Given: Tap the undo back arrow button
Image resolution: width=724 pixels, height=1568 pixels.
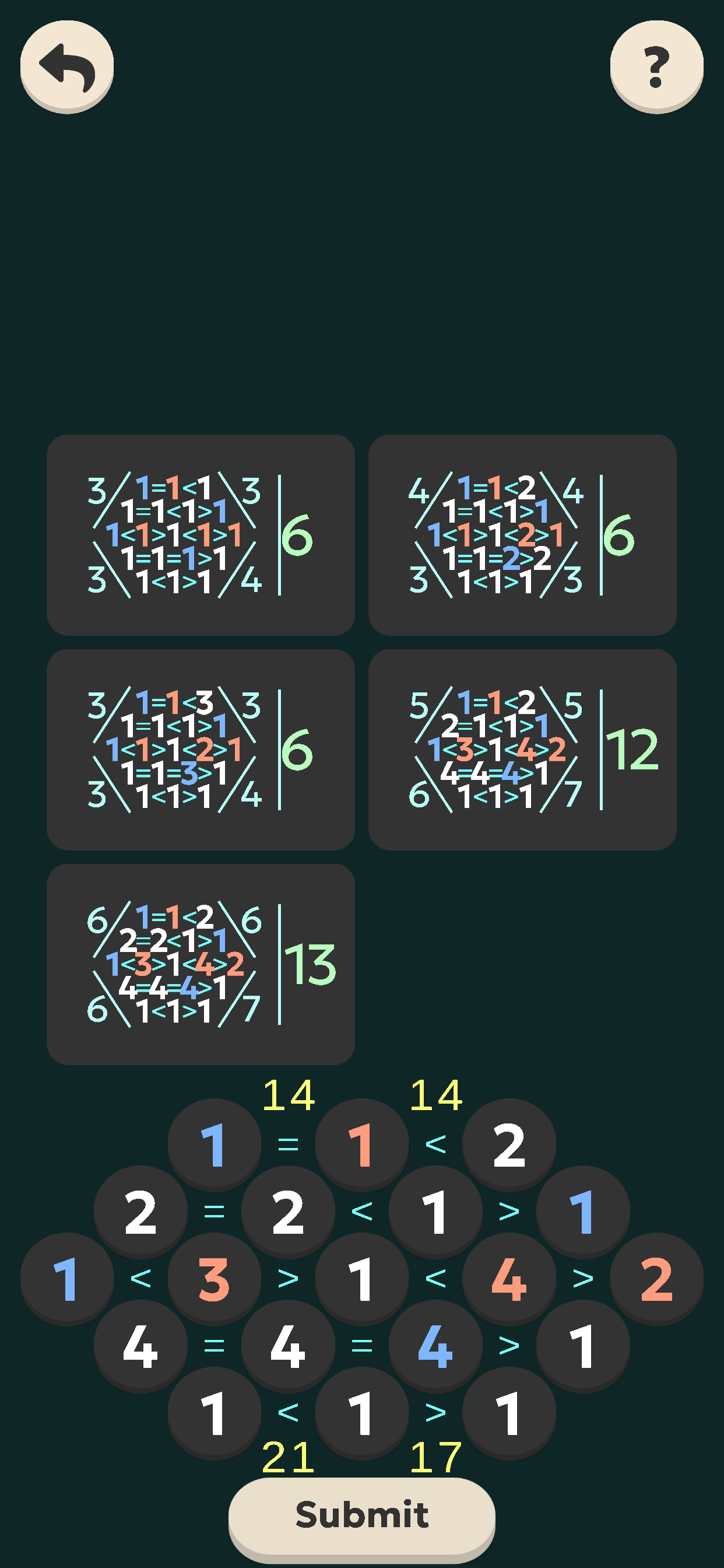Looking at the screenshot, I should (67, 66).
